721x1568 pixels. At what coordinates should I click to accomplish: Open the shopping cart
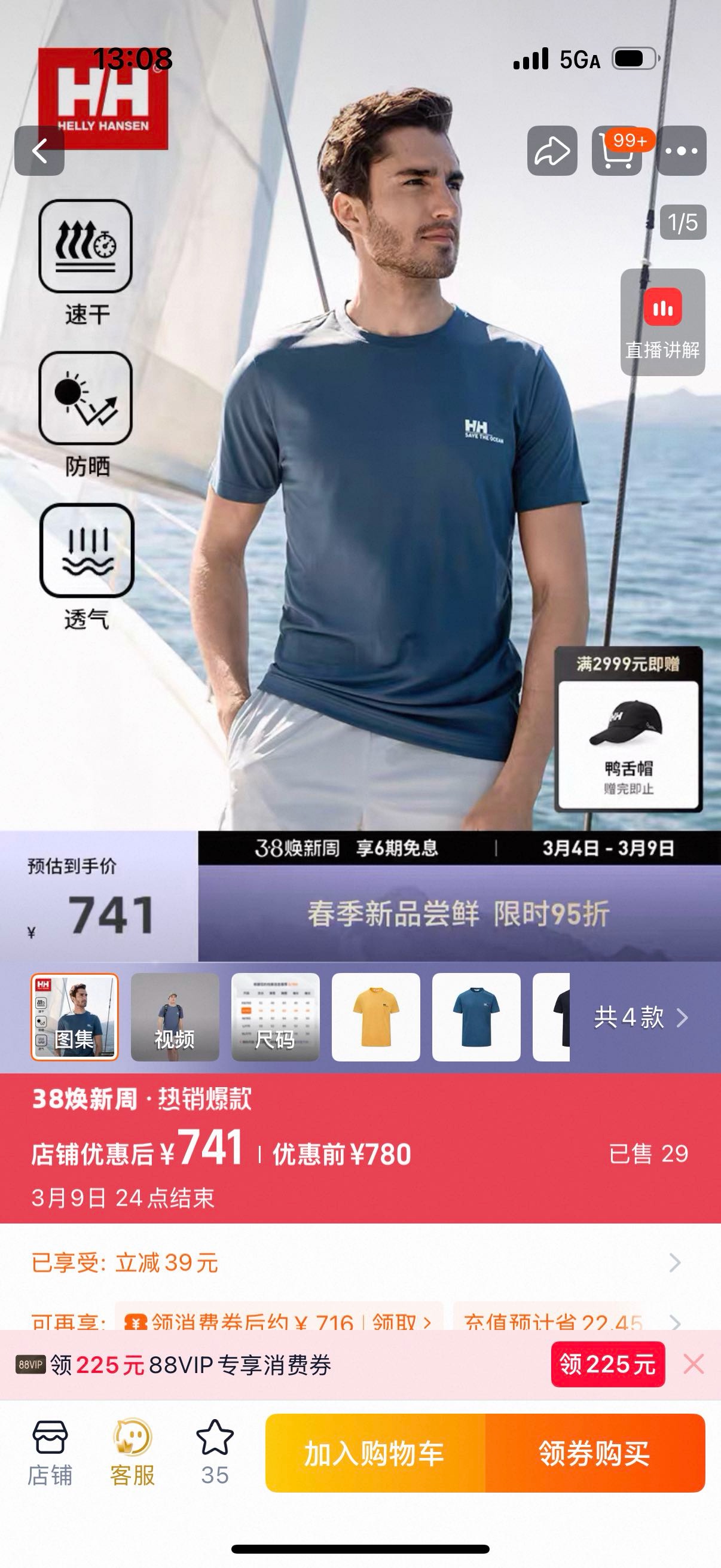click(x=616, y=150)
